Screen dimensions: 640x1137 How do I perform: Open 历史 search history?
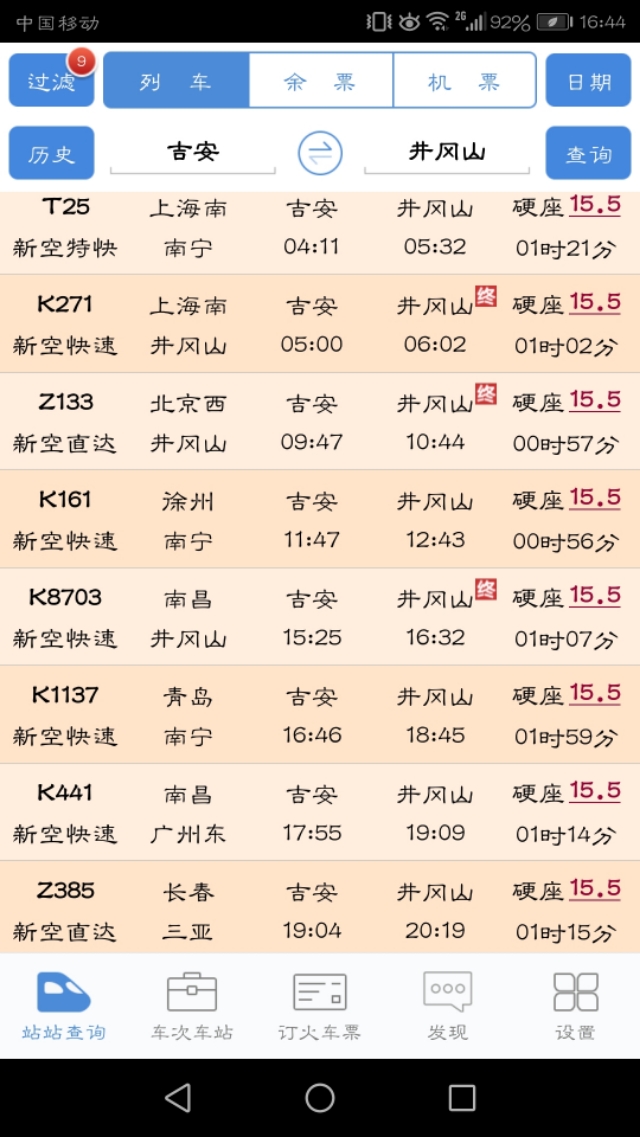(x=51, y=154)
